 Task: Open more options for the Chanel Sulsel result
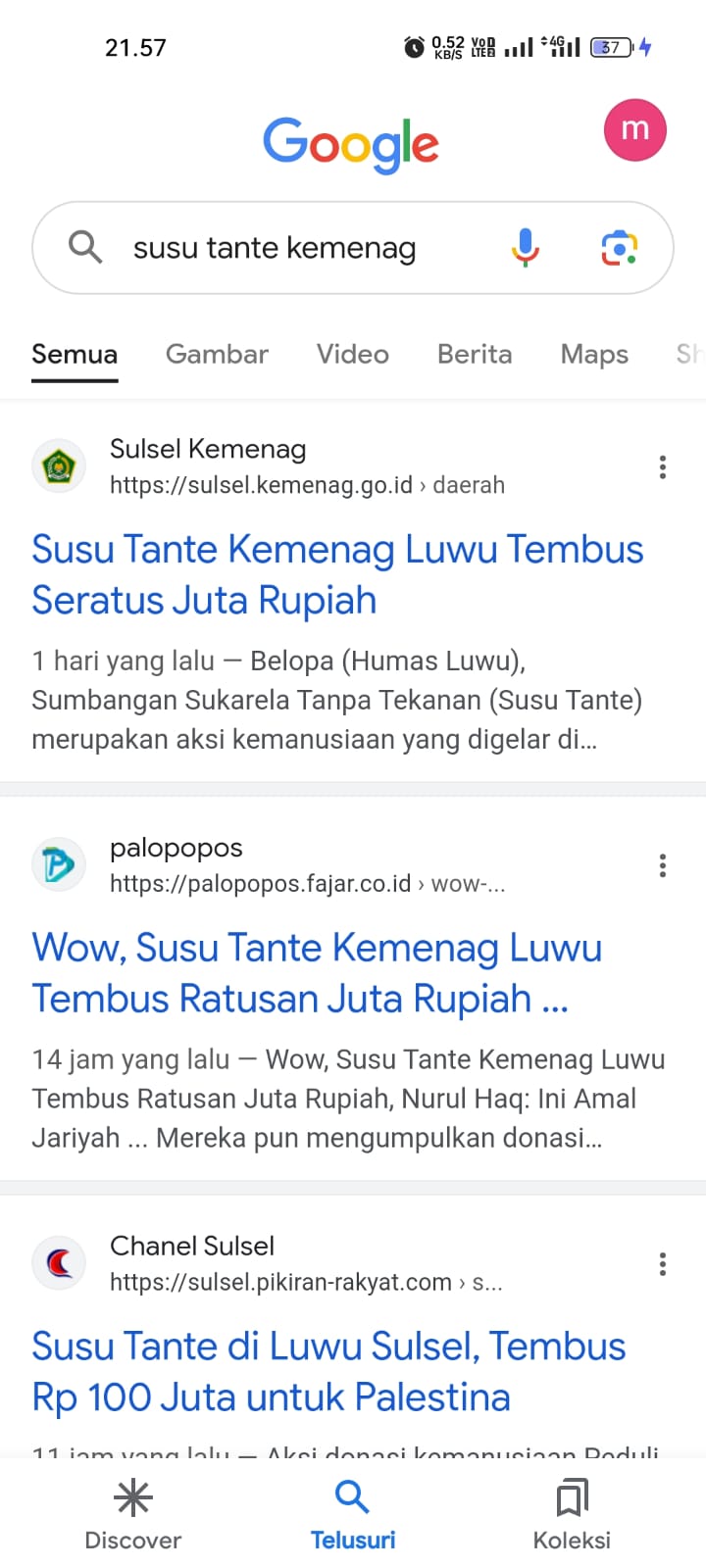point(663,1264)
